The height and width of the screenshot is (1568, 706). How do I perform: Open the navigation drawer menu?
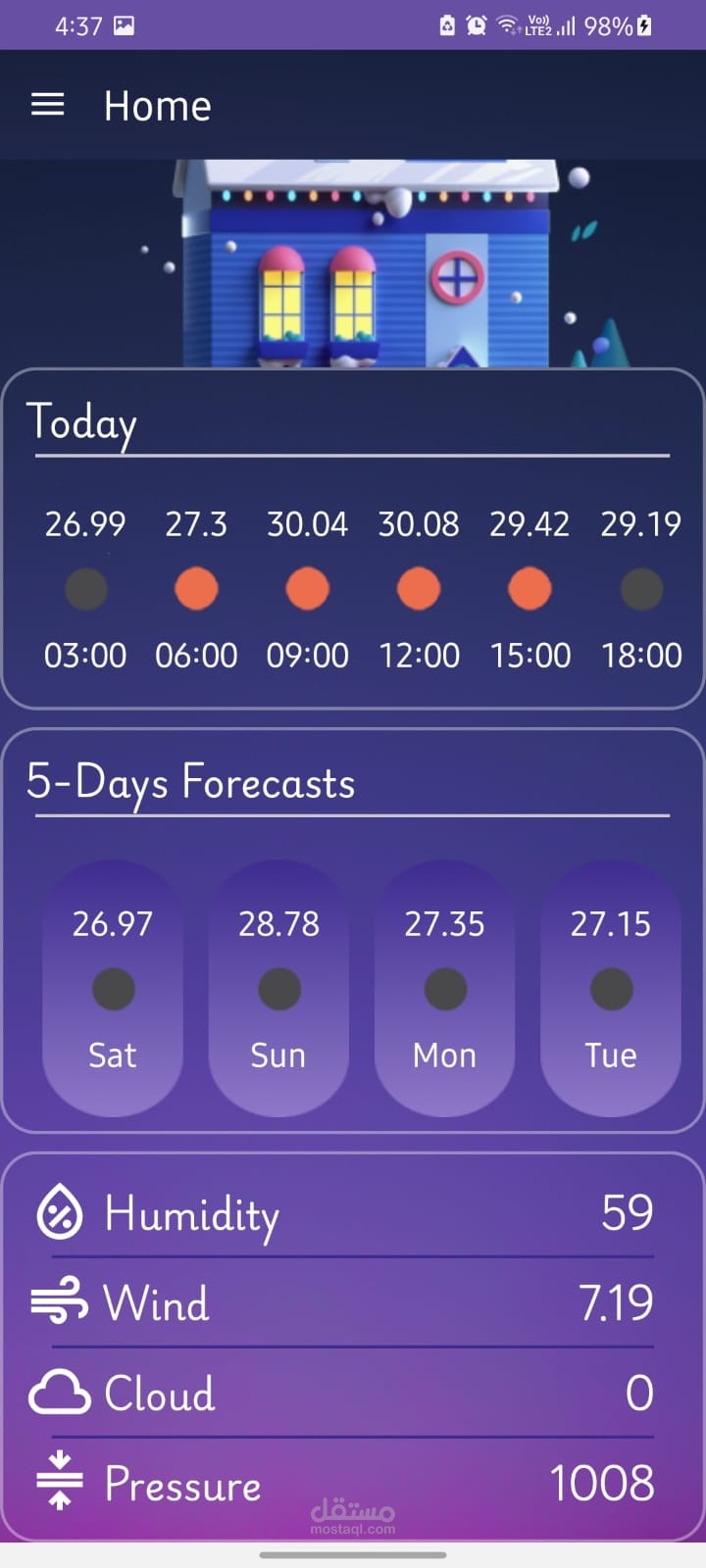tap(48, 105)
